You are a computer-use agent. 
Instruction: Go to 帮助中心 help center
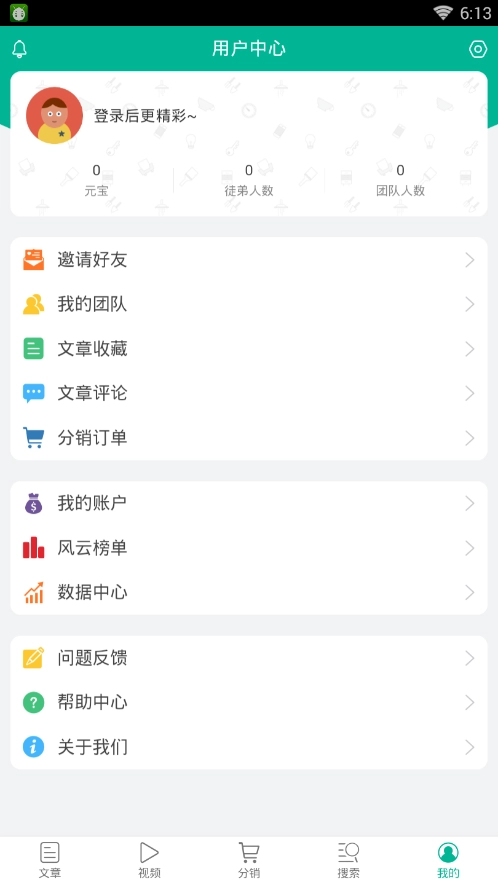(x=249, y=703)
